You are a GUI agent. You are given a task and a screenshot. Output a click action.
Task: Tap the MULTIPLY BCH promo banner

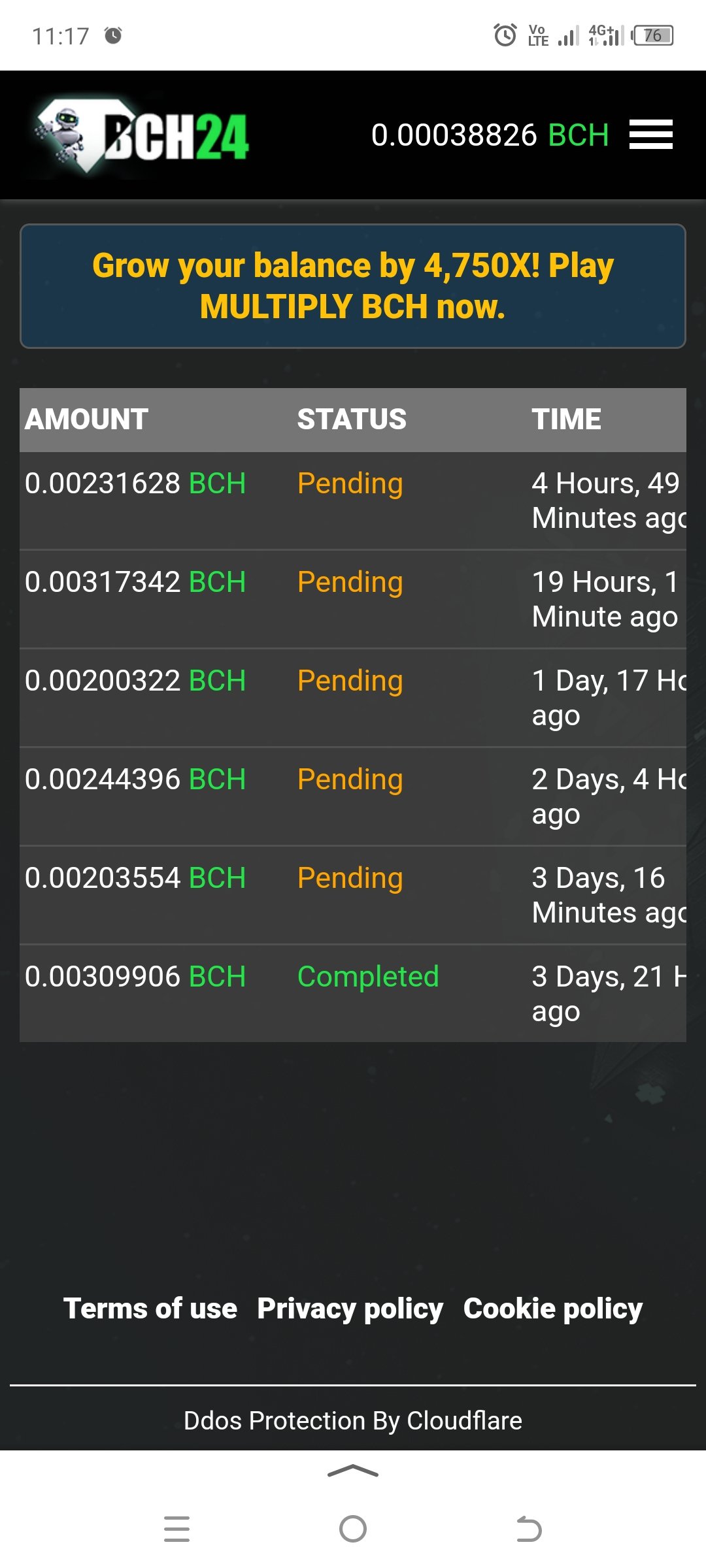click(353, 286)
